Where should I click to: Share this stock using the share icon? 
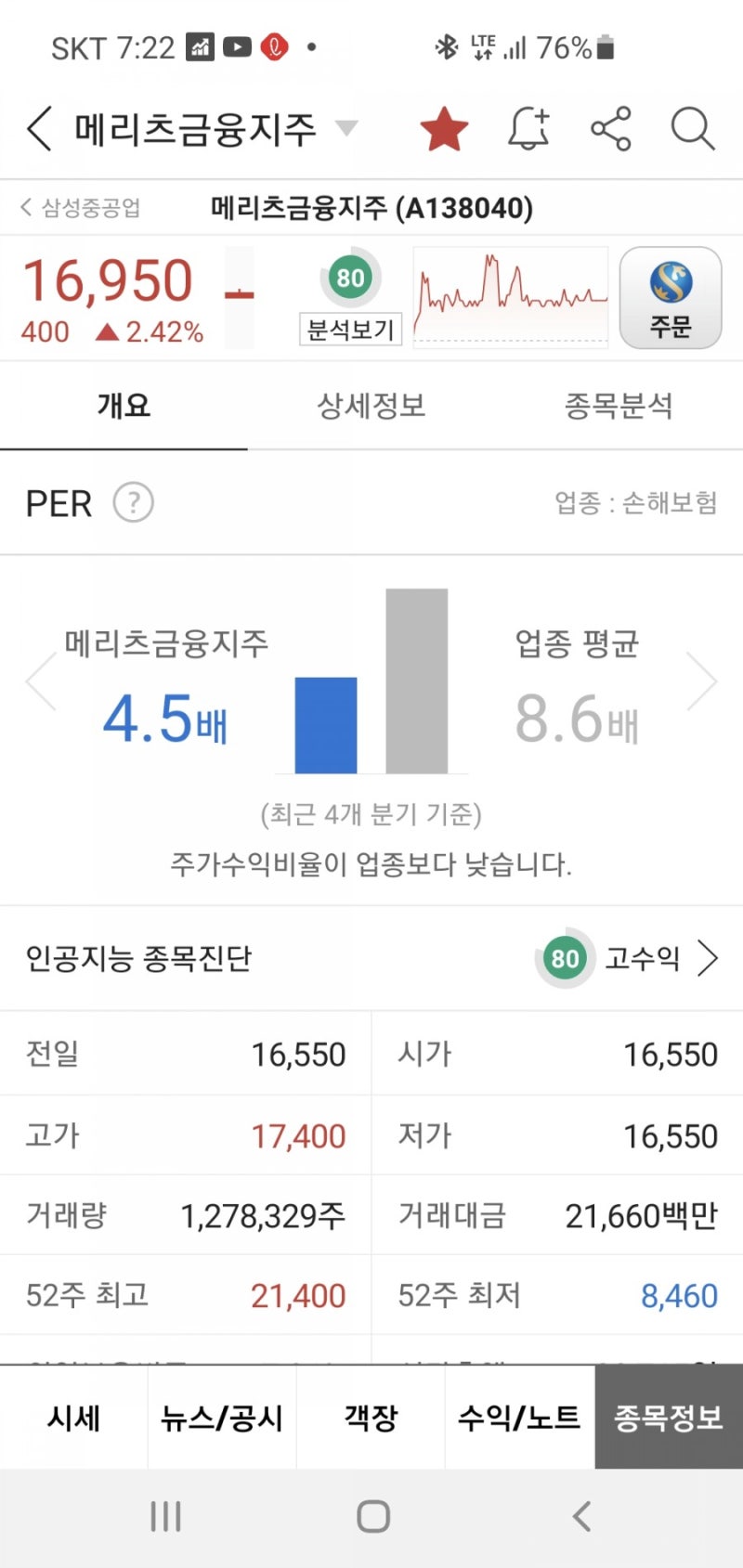pos(610,129)
